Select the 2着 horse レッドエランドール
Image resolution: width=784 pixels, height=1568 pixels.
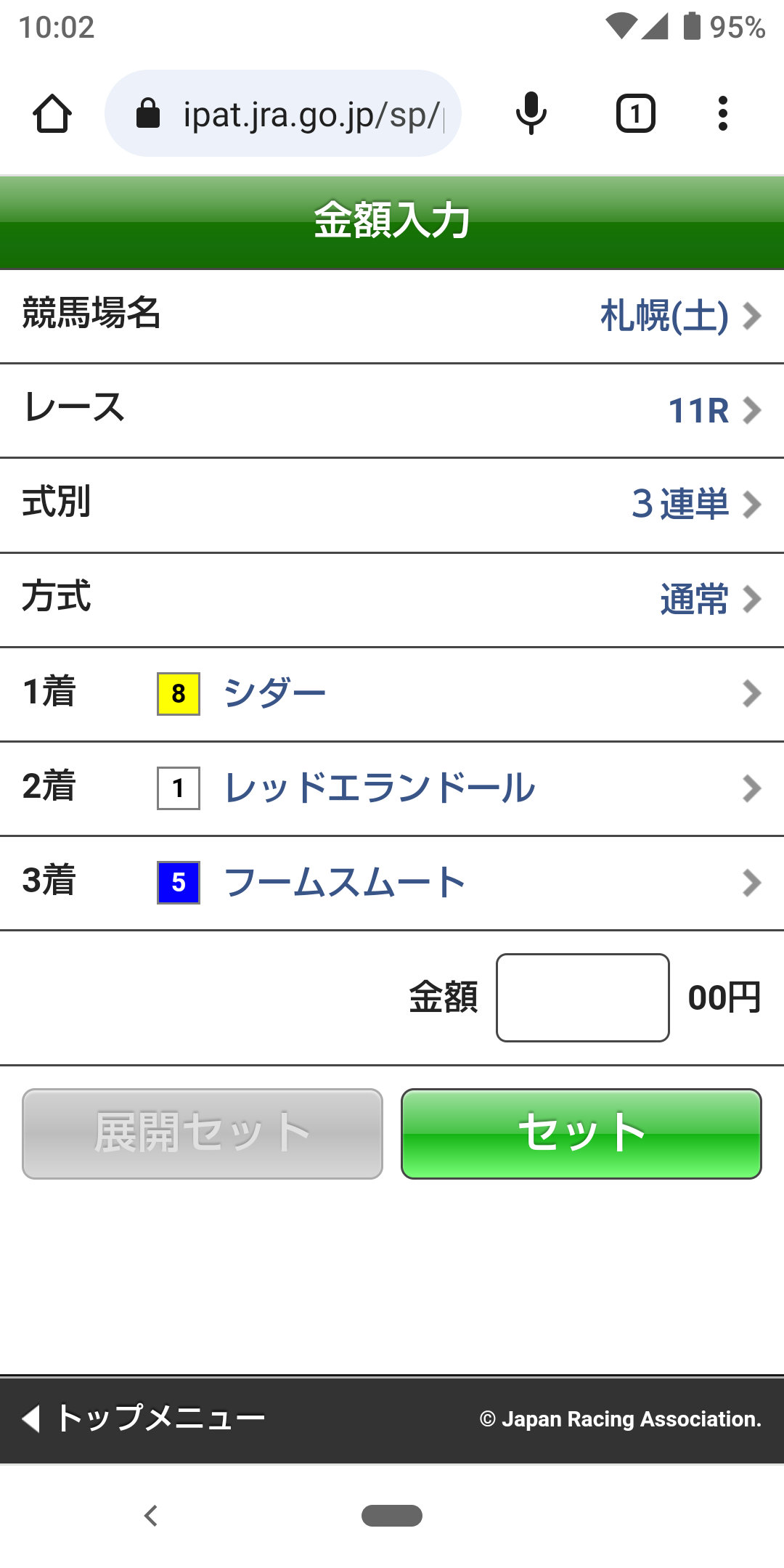392,788
